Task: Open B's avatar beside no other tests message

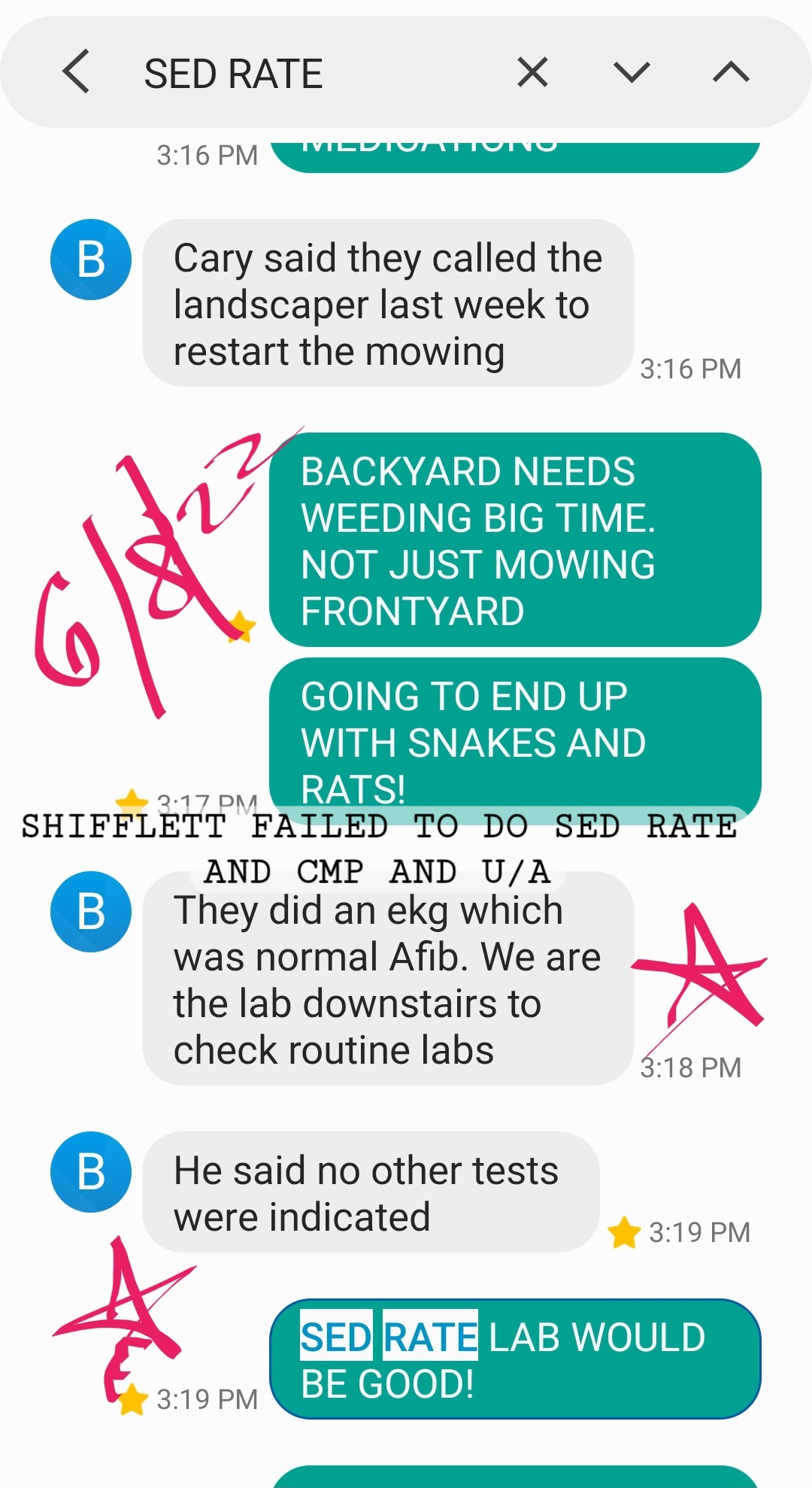Action: pyautogui.click(x=90, y=1172)
